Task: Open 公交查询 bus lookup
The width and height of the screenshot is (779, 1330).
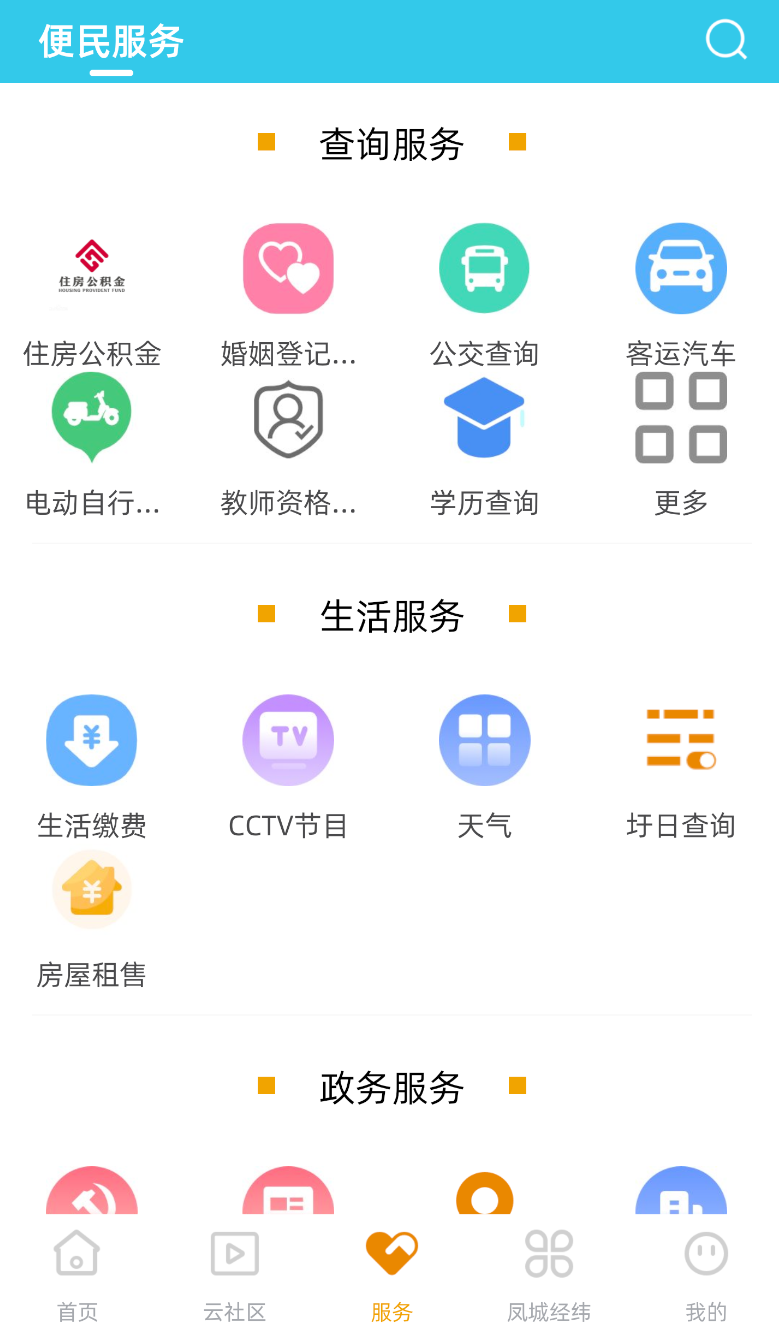Action: (x=484, y=296)
